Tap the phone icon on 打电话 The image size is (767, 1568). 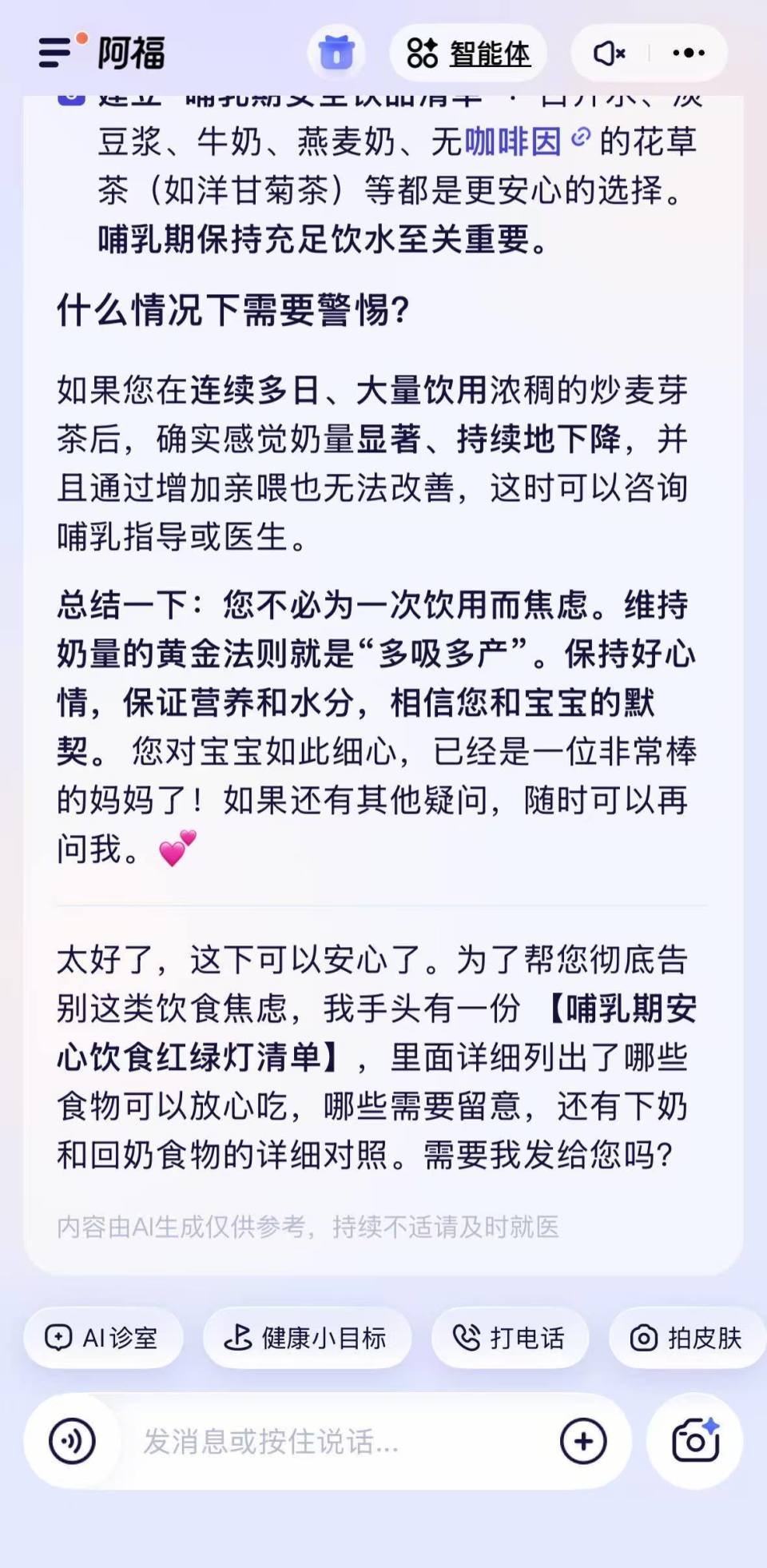[x=466, y=1338]
